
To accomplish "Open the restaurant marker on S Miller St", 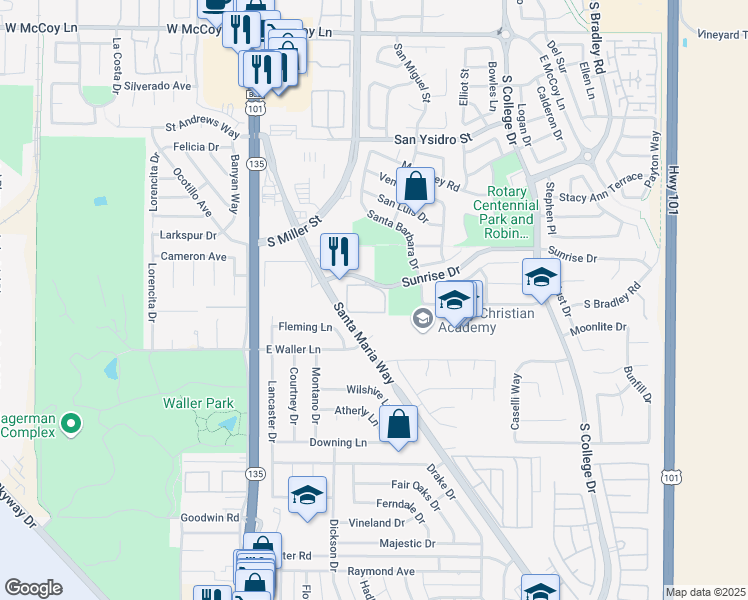I will pos(340,252).
